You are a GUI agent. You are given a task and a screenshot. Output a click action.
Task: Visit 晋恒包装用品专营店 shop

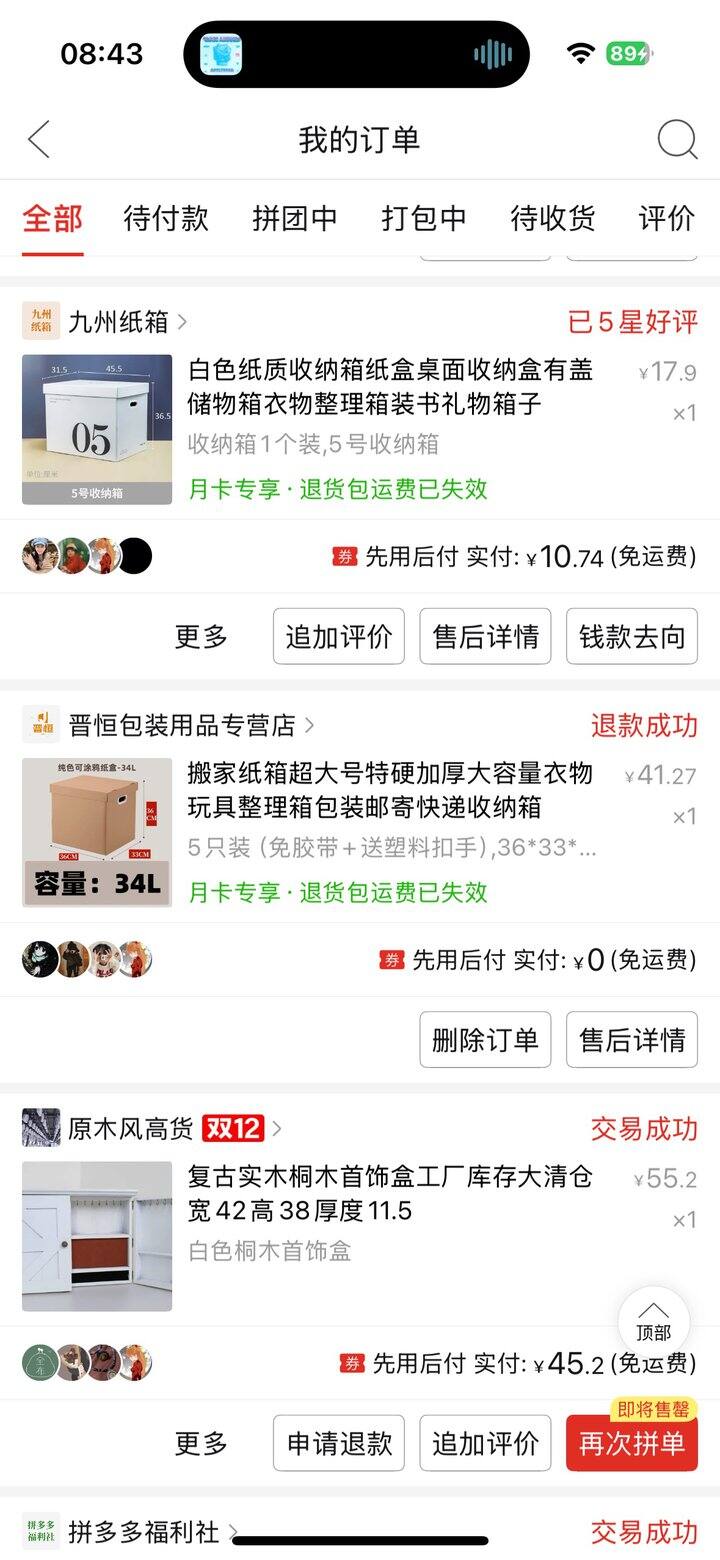click(182, 725)
